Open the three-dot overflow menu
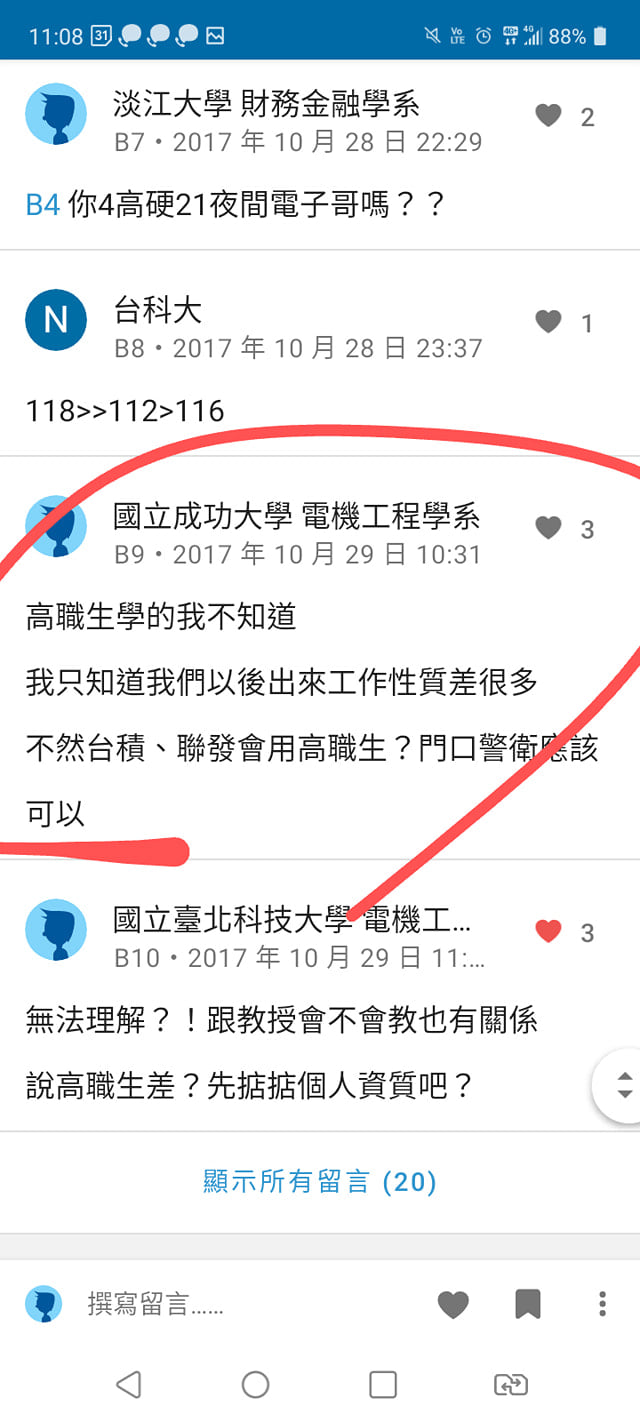Screen dimensions: 640x1422 pyautogui.click(x=602, y=1304)
